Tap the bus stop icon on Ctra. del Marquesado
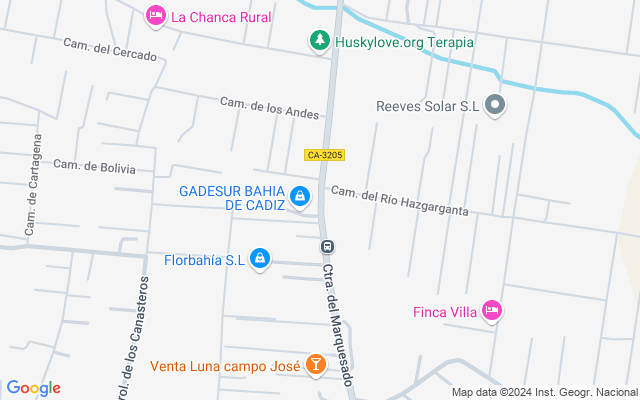The height and width of the screenshot is (400, 640). 327,246
